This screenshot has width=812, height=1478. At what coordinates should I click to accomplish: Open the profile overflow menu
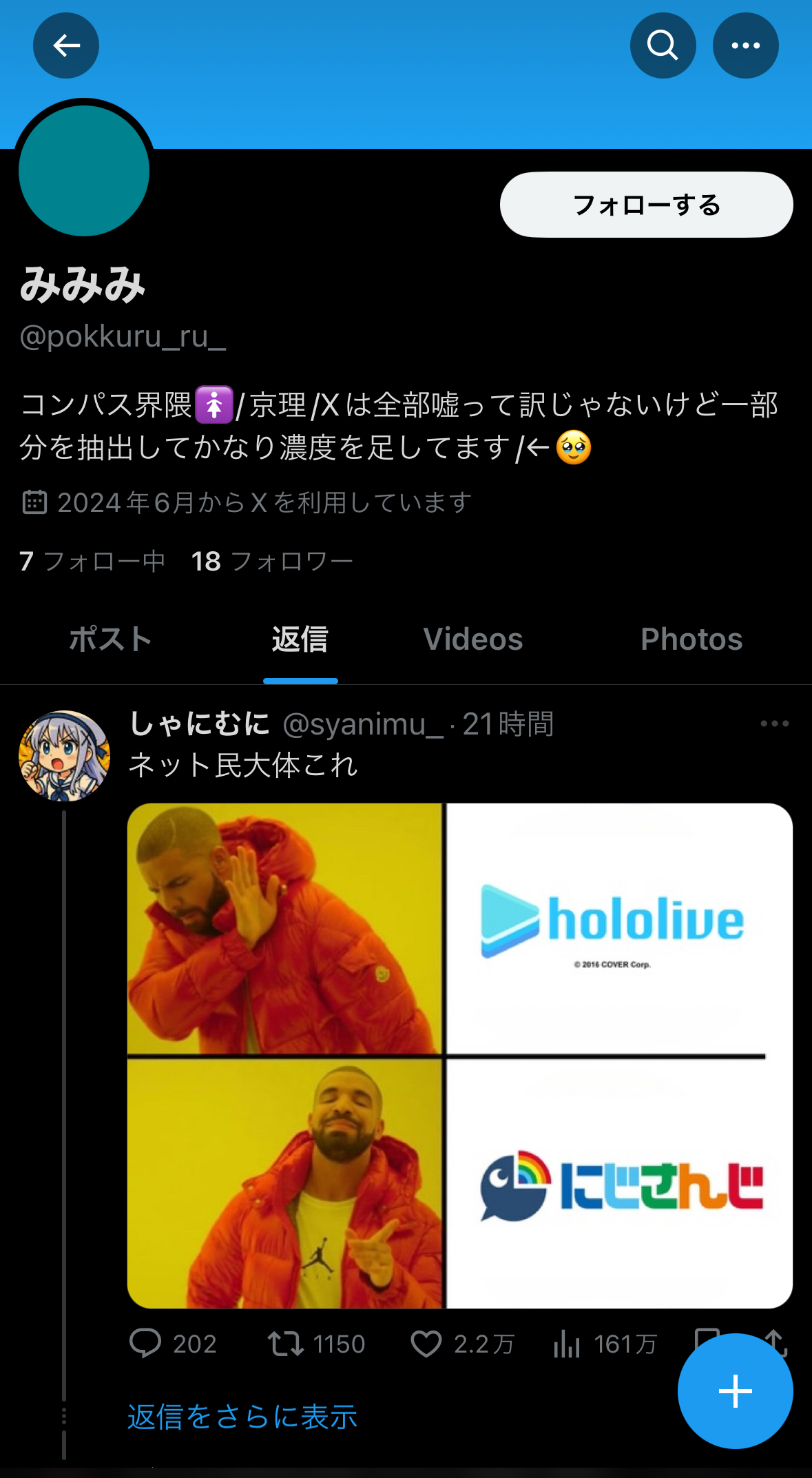pos(745,45)
